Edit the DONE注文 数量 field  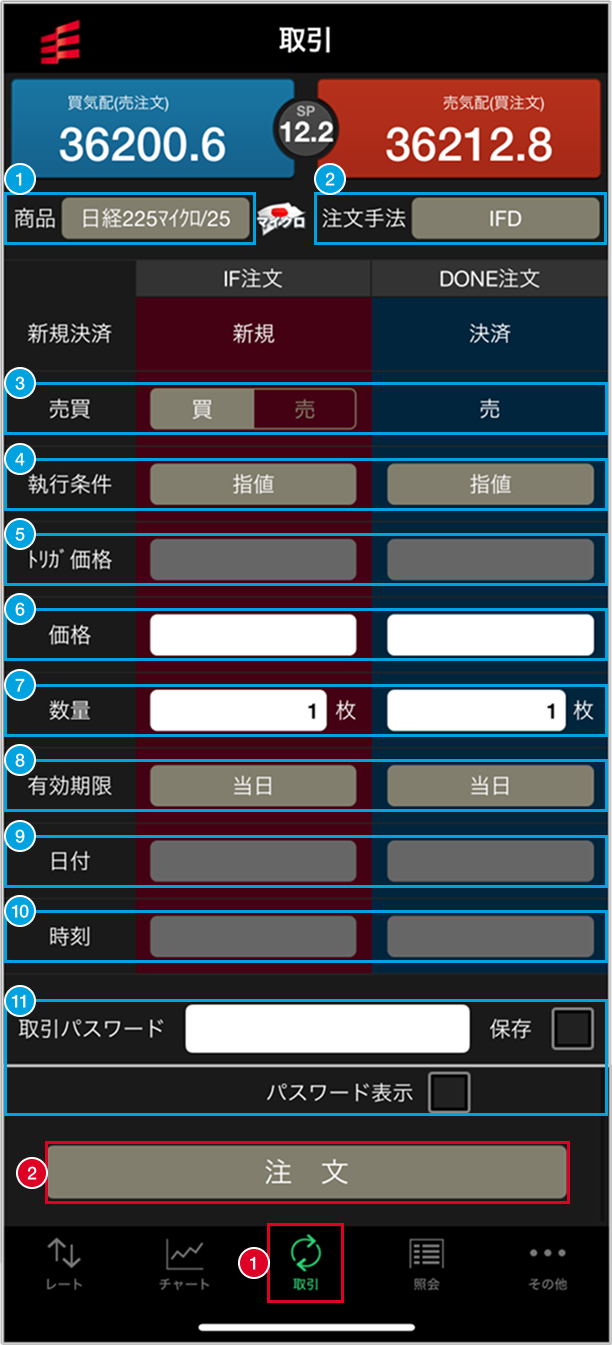click(x=475, y=711)
